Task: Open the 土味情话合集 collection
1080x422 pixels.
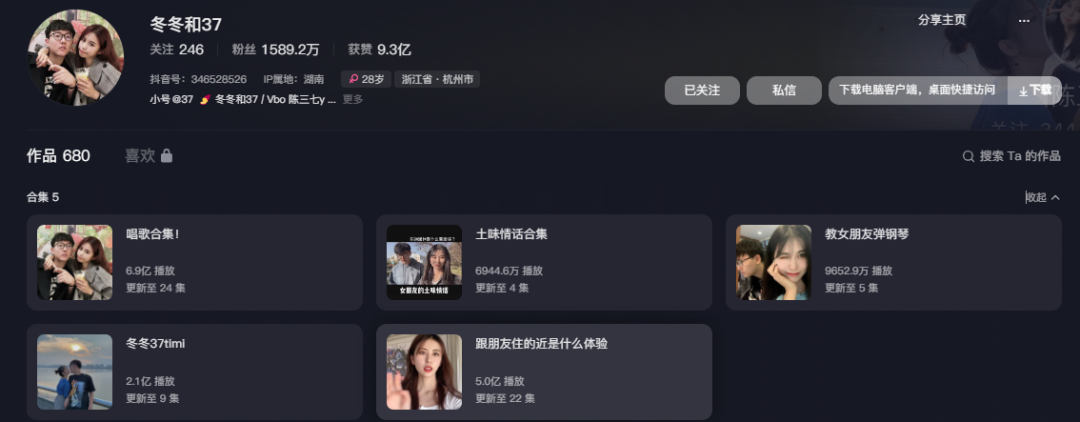Action: pos(543,262)
